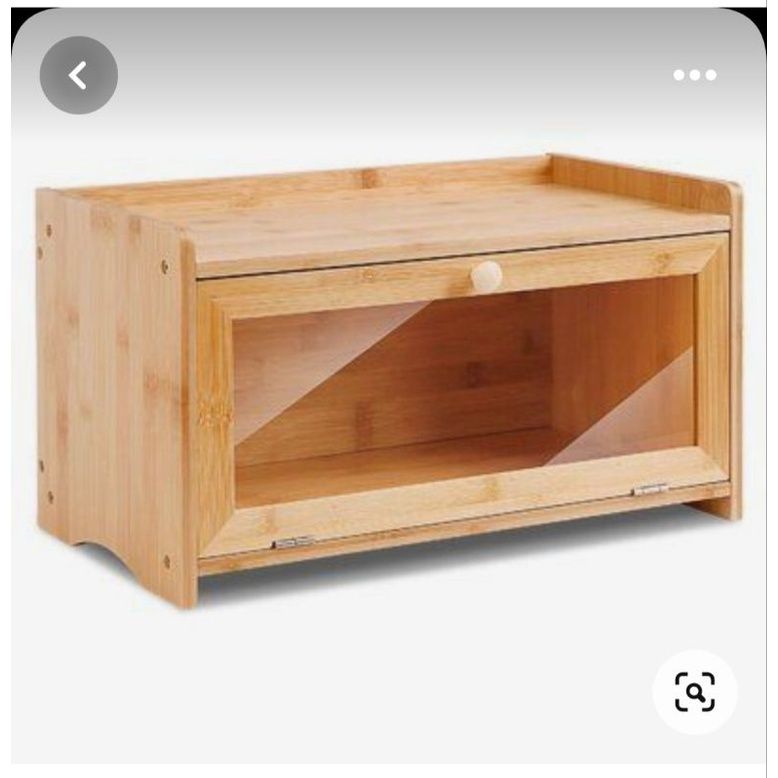This screenshot has height=778, width=778.
Task: Tap the visual search lens icon
Action: (694, 691)
